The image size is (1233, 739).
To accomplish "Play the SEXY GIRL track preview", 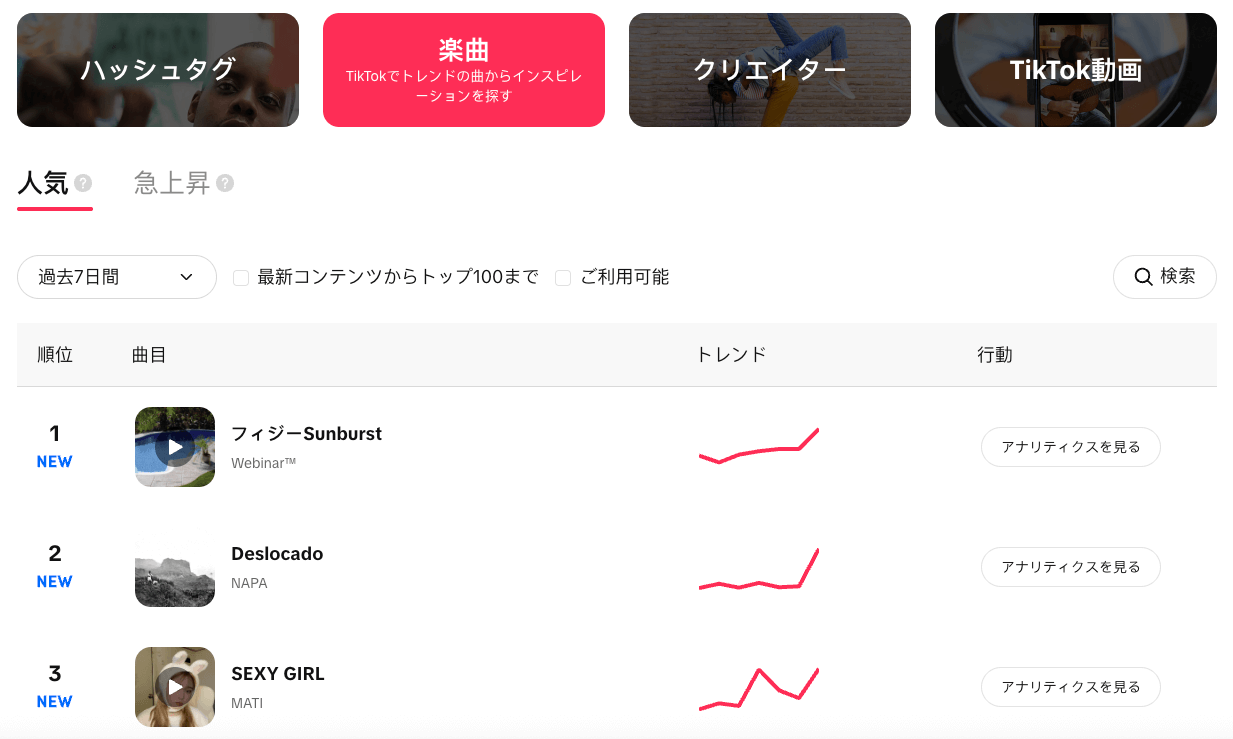I will click(x=175, y=687).
